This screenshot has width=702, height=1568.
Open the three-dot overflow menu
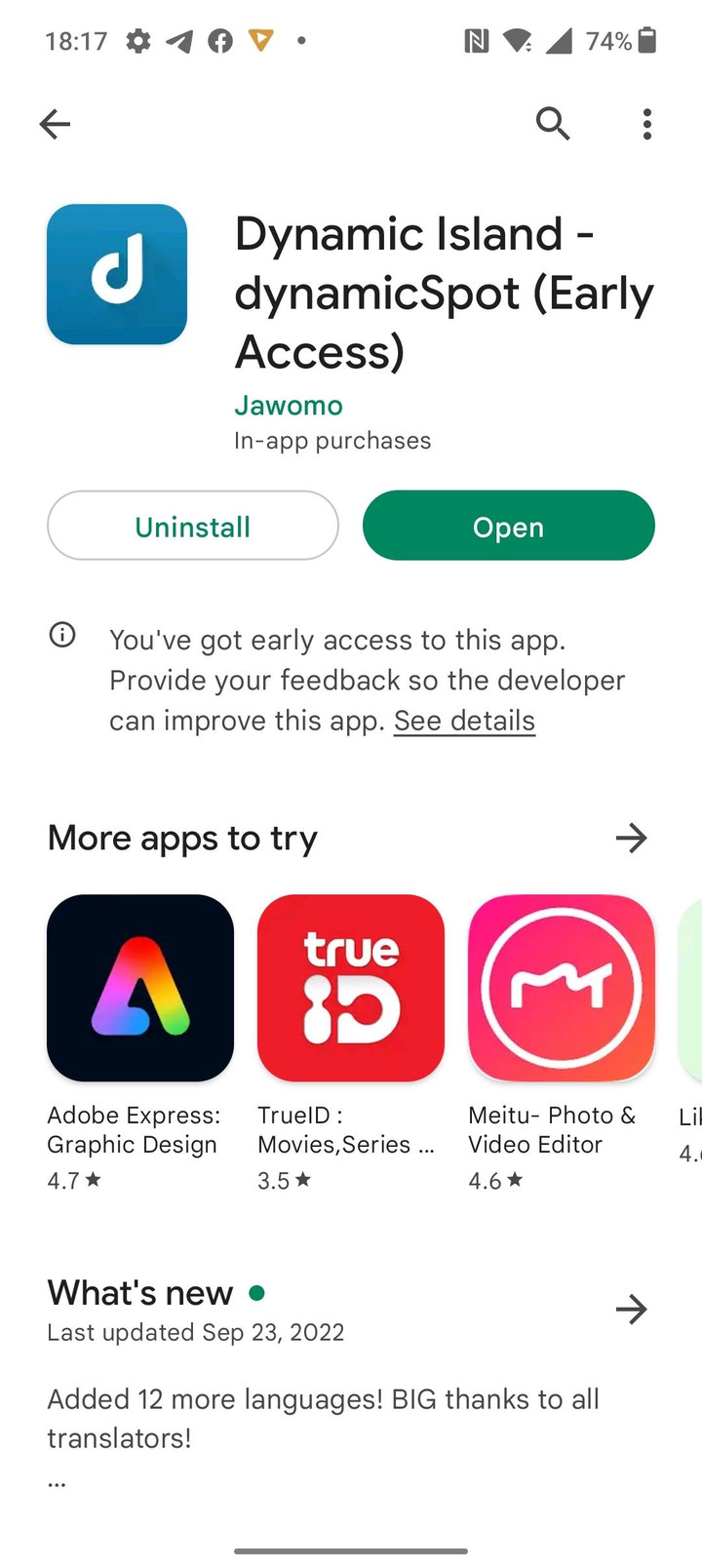pos(646,124)
